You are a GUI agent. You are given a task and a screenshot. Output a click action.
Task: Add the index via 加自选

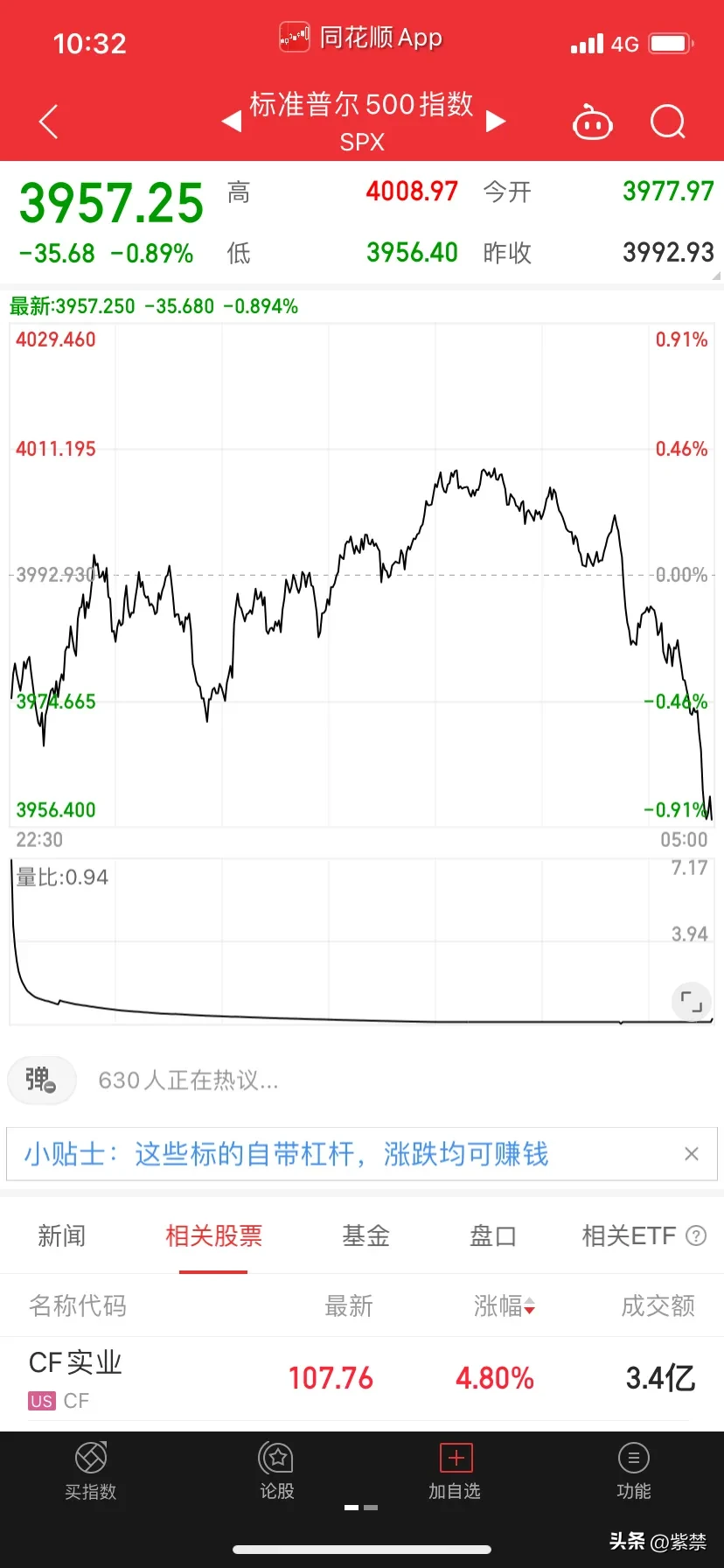pyautogui.click(x=455, y=1472)
